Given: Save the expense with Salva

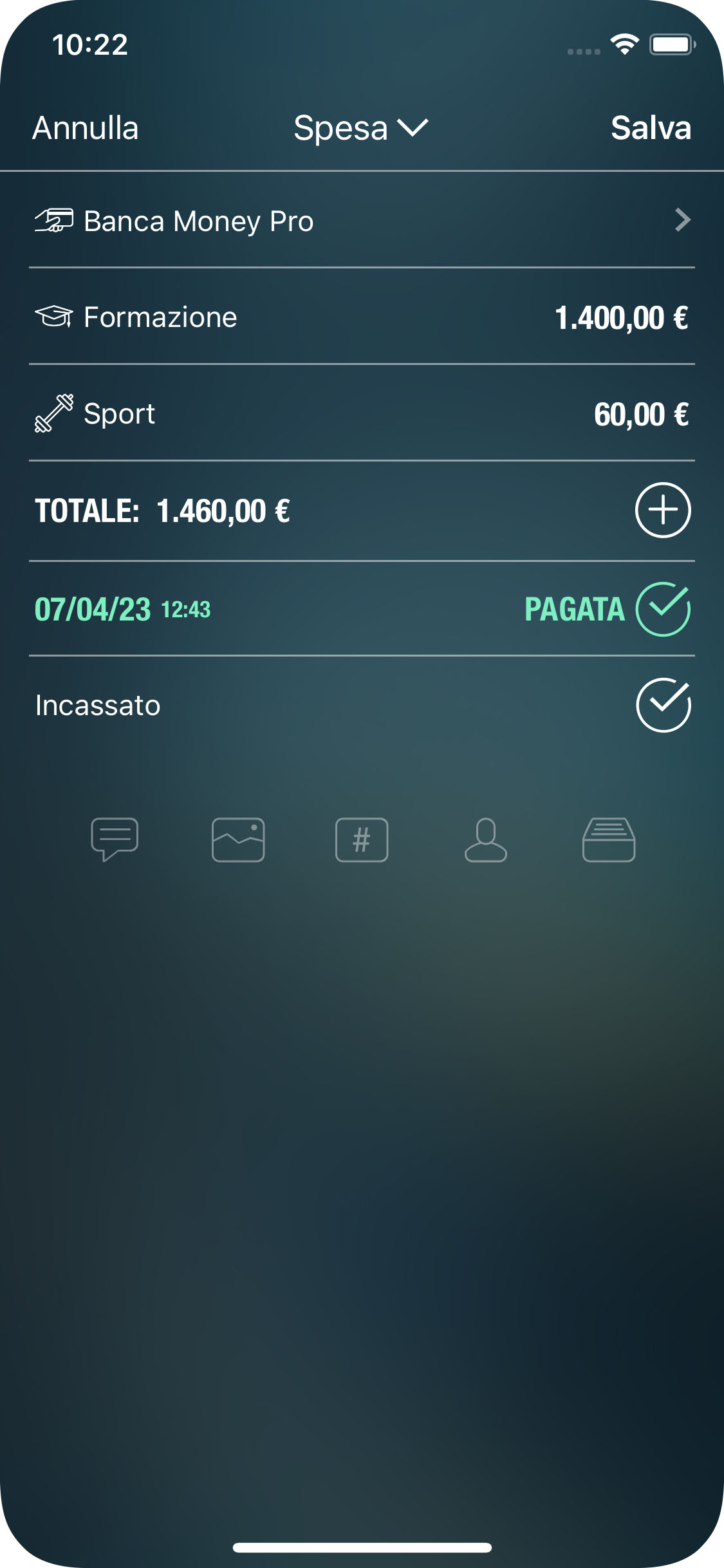Looking at the screenshot, I should (x=651, y=127).
